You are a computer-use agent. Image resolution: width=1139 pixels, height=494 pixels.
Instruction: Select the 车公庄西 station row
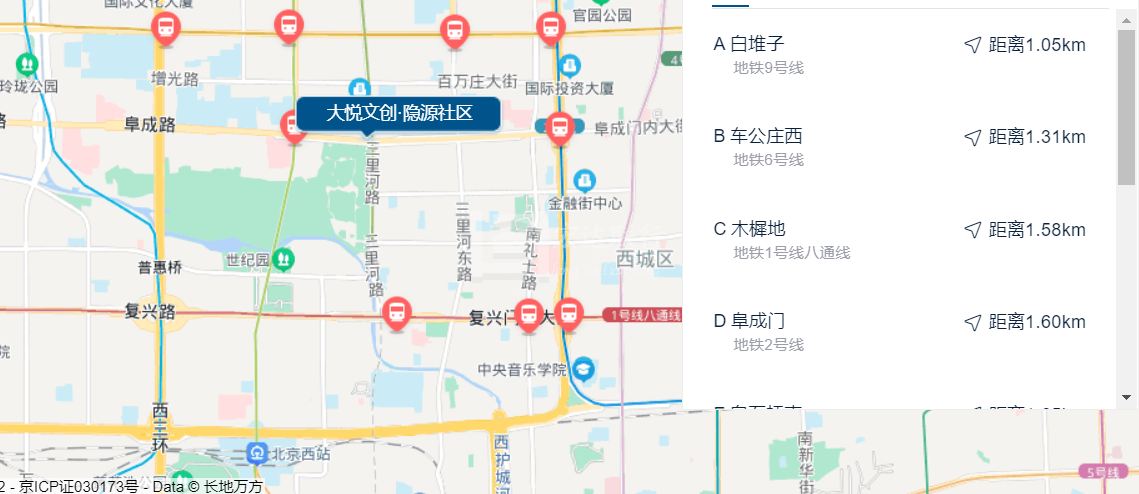[x=766, y=136]
